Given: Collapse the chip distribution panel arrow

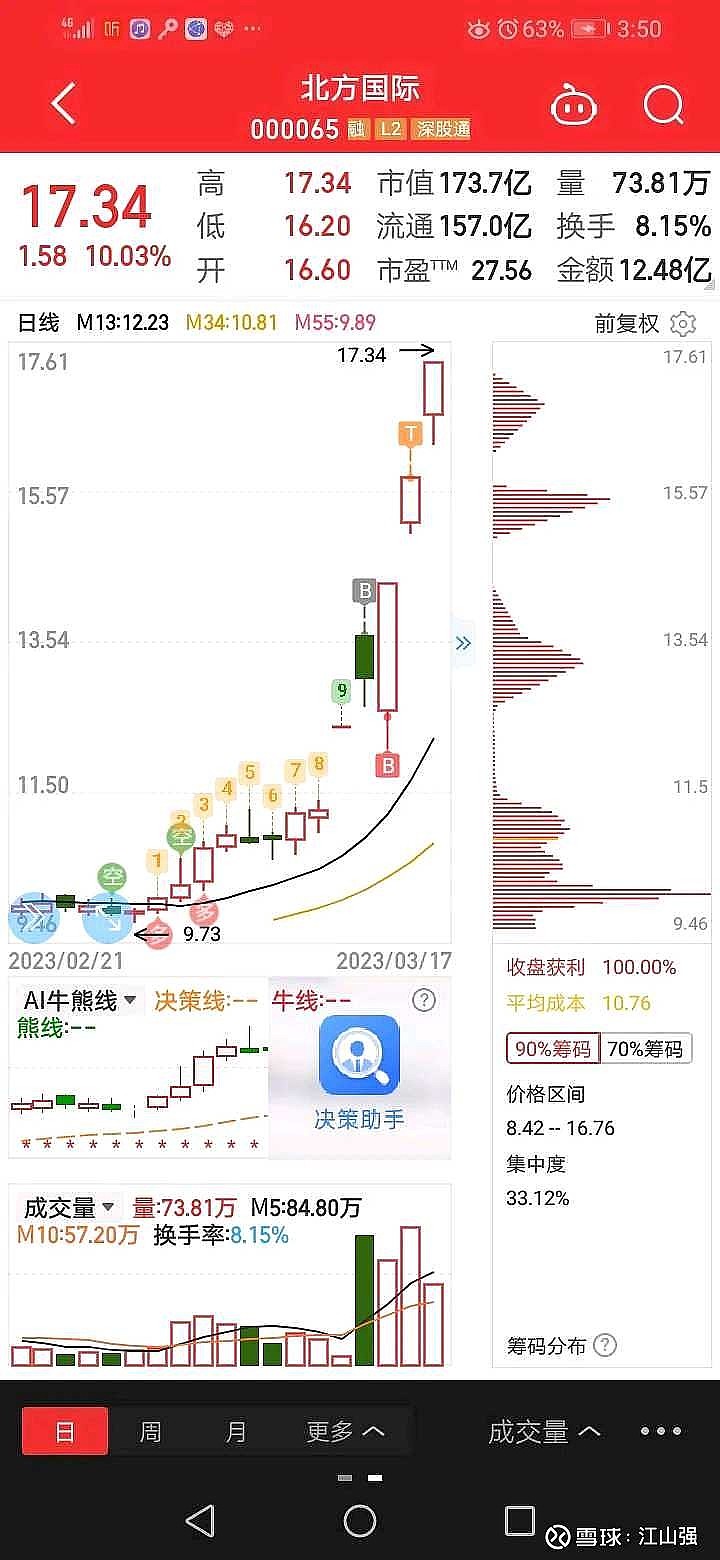Looking at the screenshot, I should [x=463, y=643].
